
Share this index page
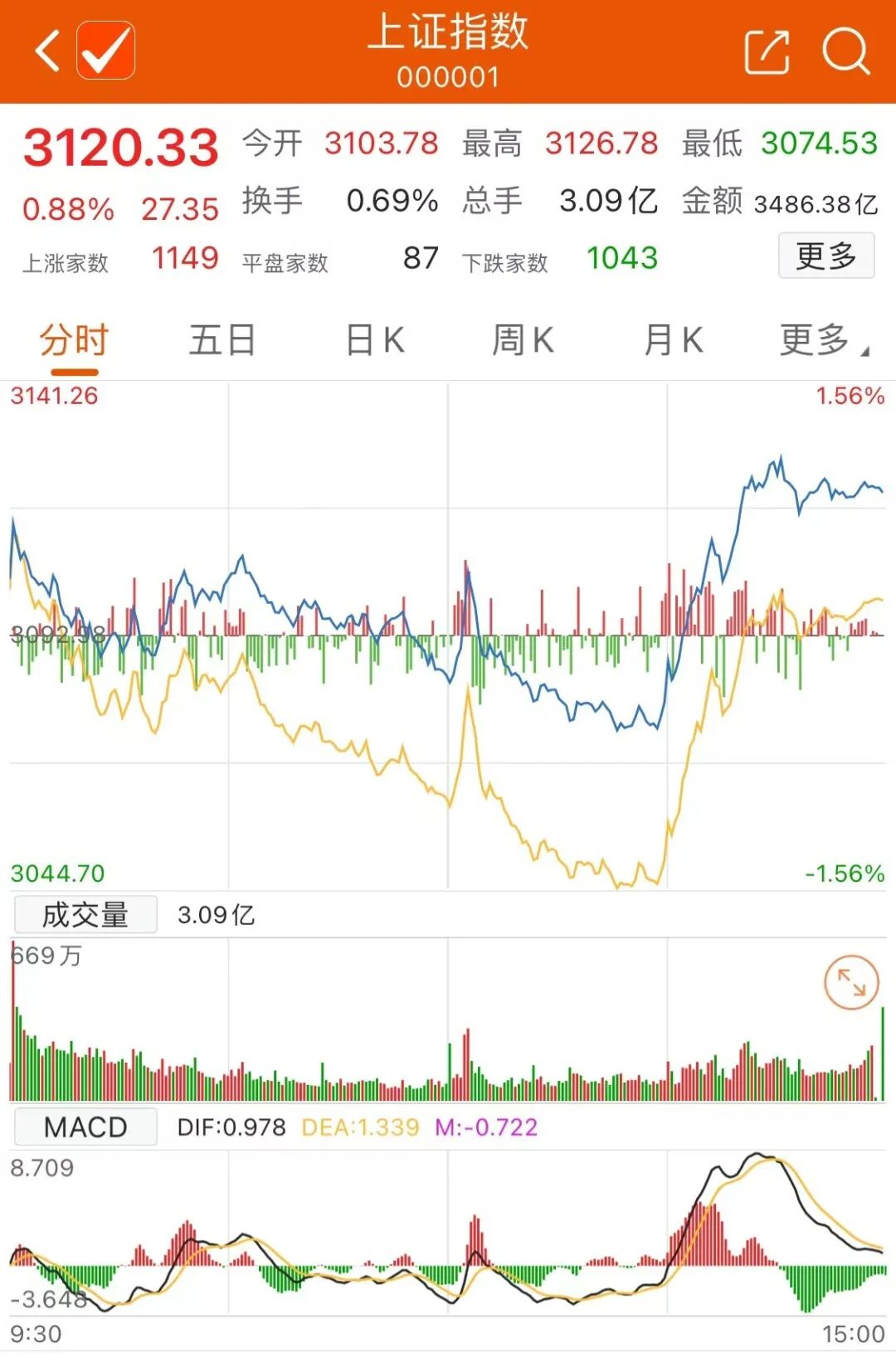click(766, 51)
